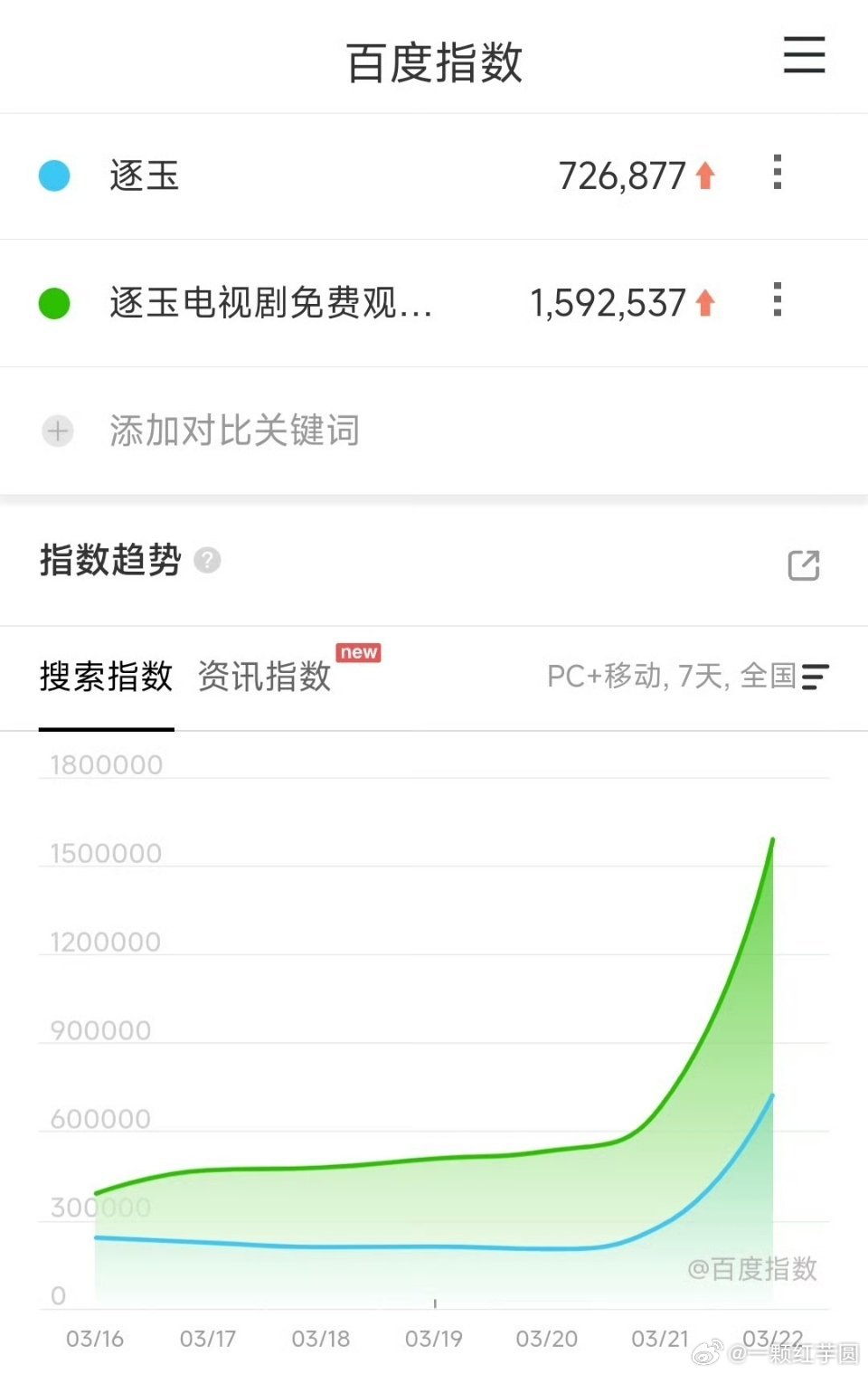
Task: Toggle the blue legend dot for 逐玉
Action: 55,176
